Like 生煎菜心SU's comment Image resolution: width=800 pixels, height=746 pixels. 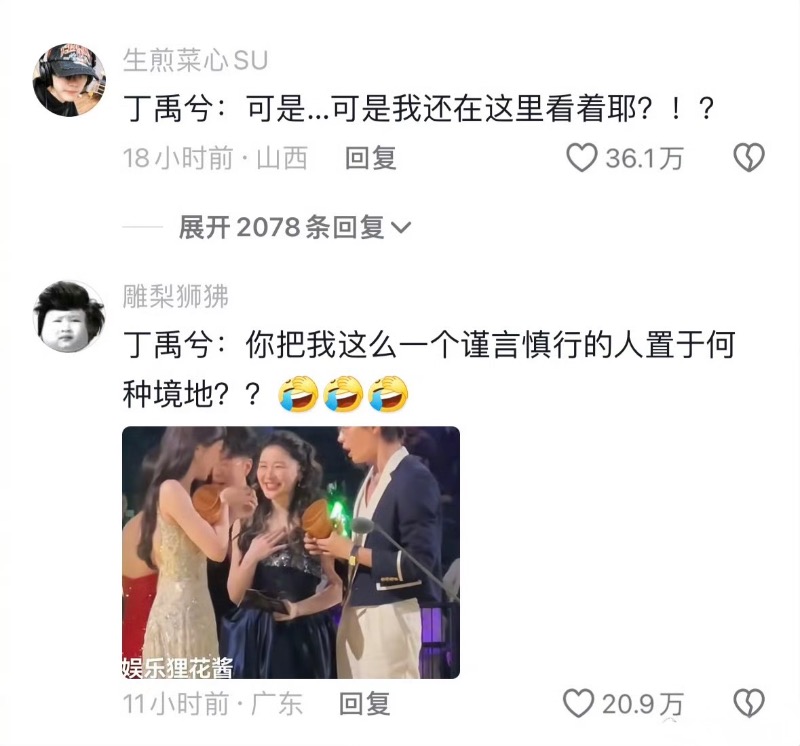(582, 158)
